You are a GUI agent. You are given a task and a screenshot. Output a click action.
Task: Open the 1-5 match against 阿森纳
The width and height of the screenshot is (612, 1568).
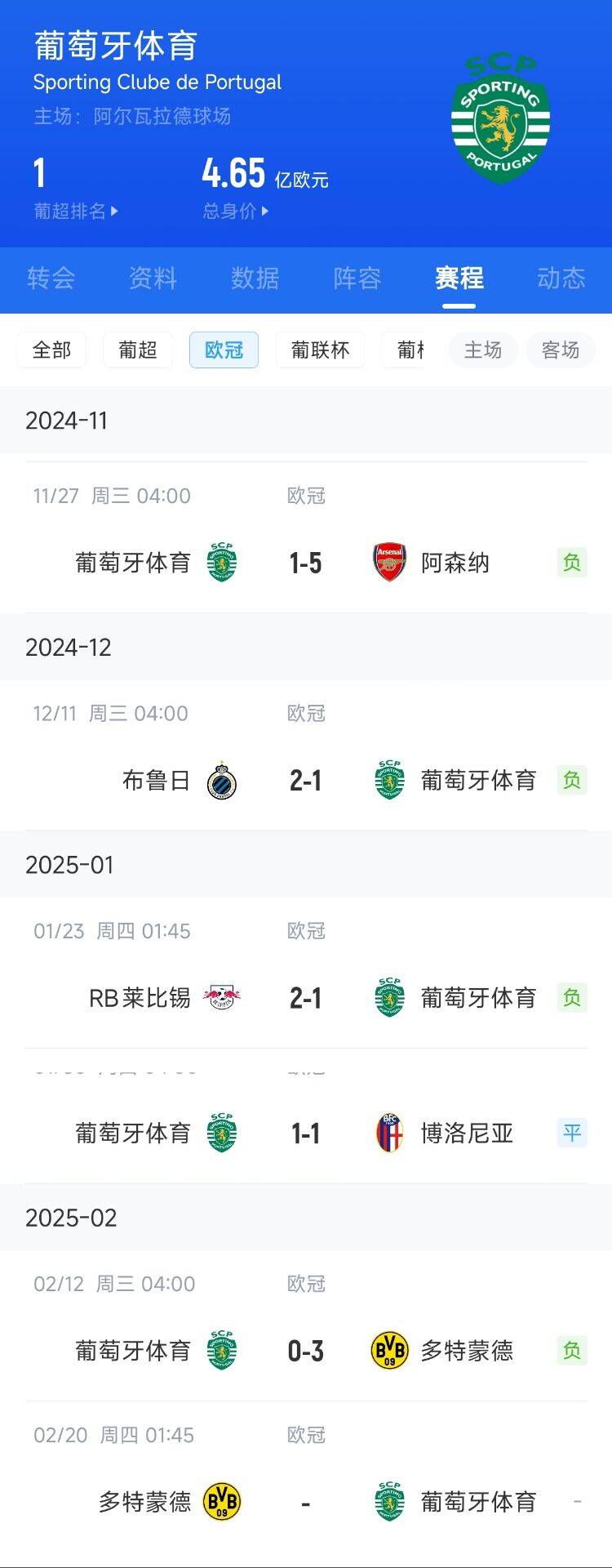(x=306, y=563)
